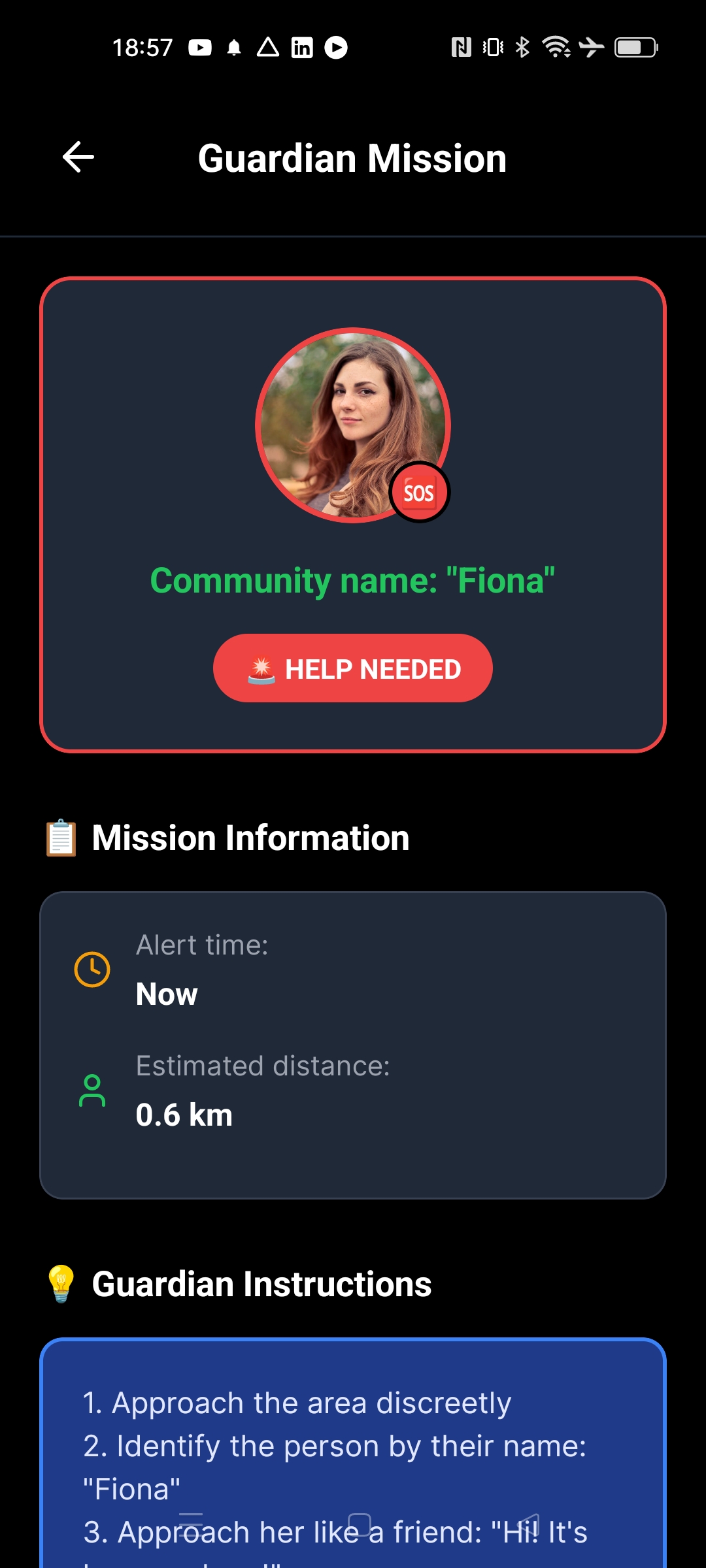This screenshot has height=1568, width=706.
Task: Tap the Community name Fiona label
Action: pyautogui.click(x=352, y=579)
